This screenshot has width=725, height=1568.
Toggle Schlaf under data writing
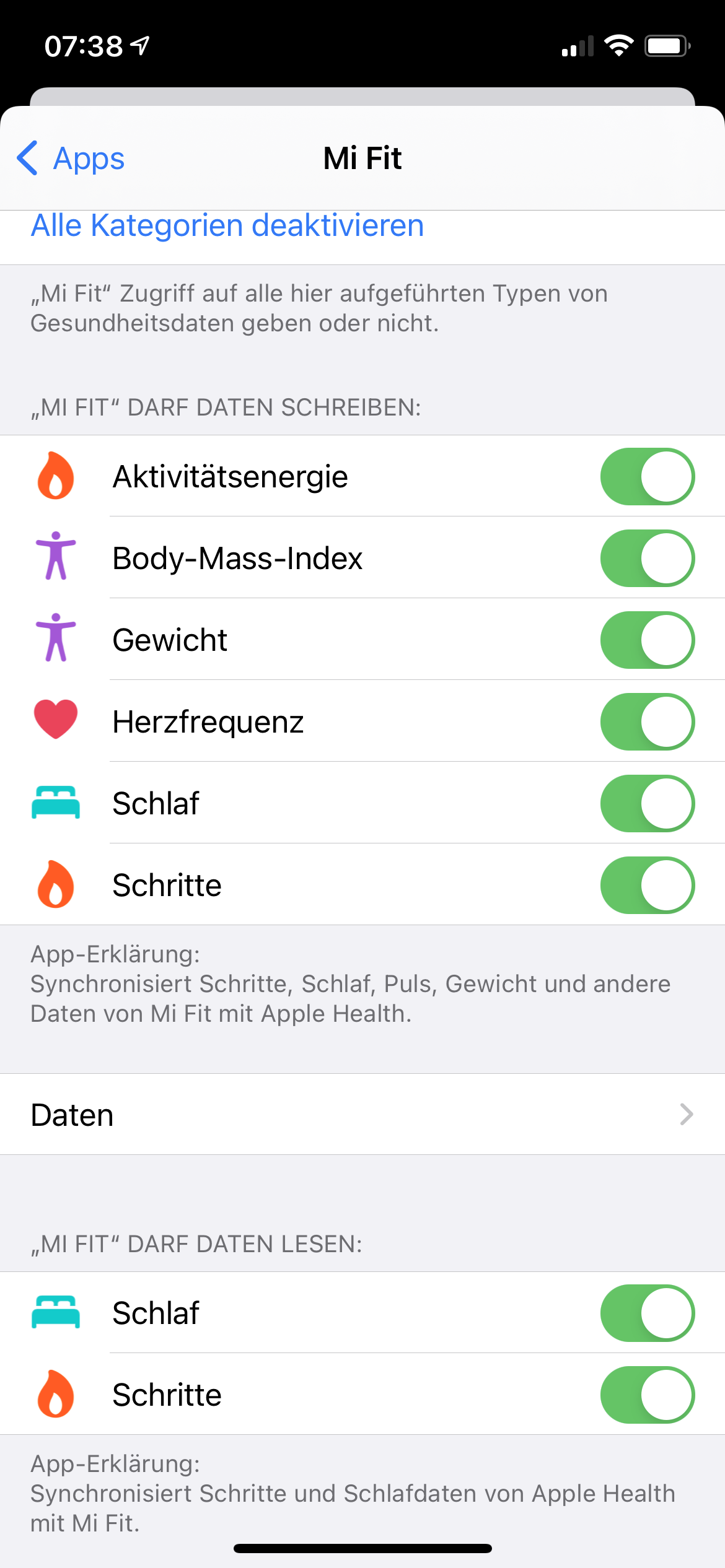coord(647,804)
